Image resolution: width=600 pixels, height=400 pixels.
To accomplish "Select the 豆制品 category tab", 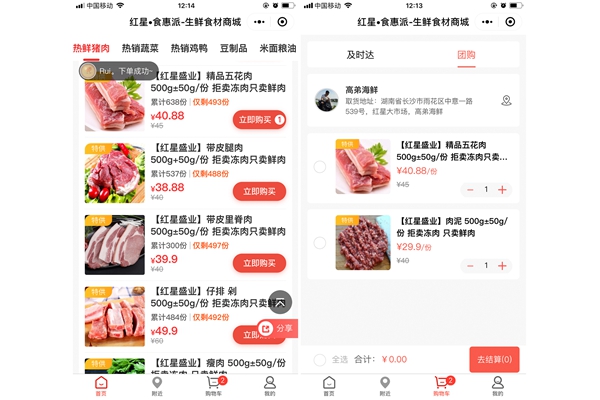I will pyautogui.click(x=233, y=48).
